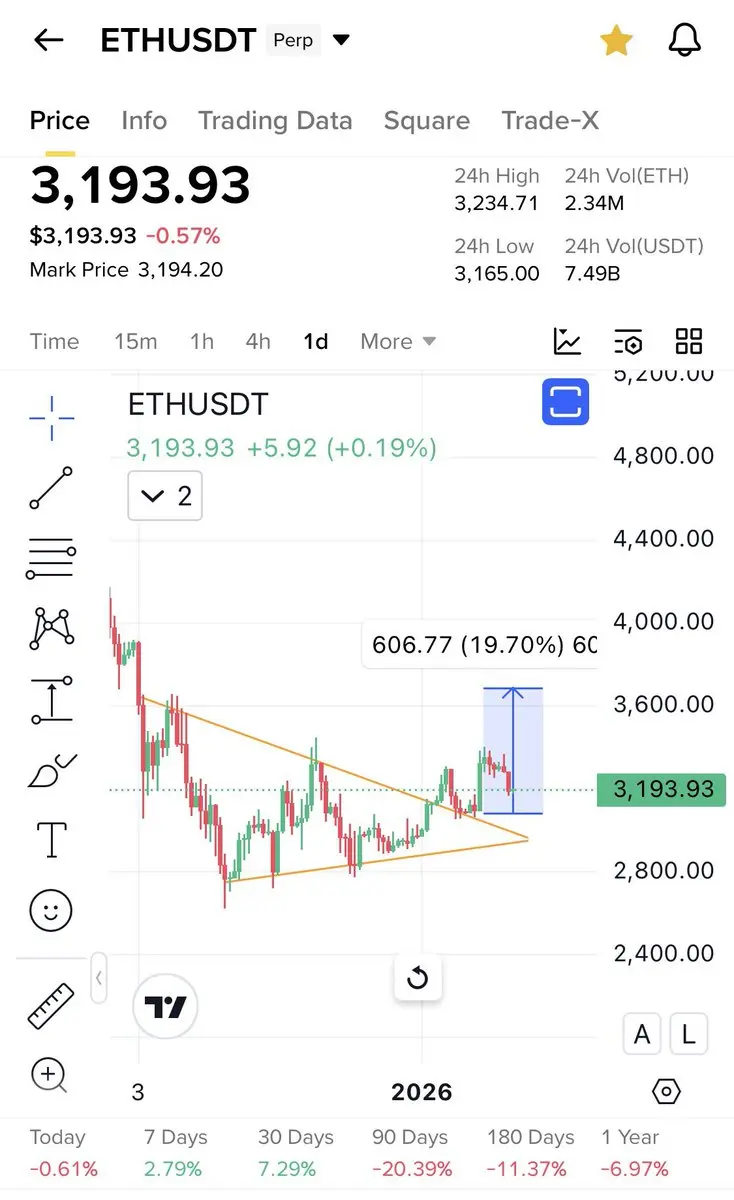Viewport: 734px width, 1200px height.
Task: Open the grid layout icon
Action: pyautogui.click(x=689, y=341)
